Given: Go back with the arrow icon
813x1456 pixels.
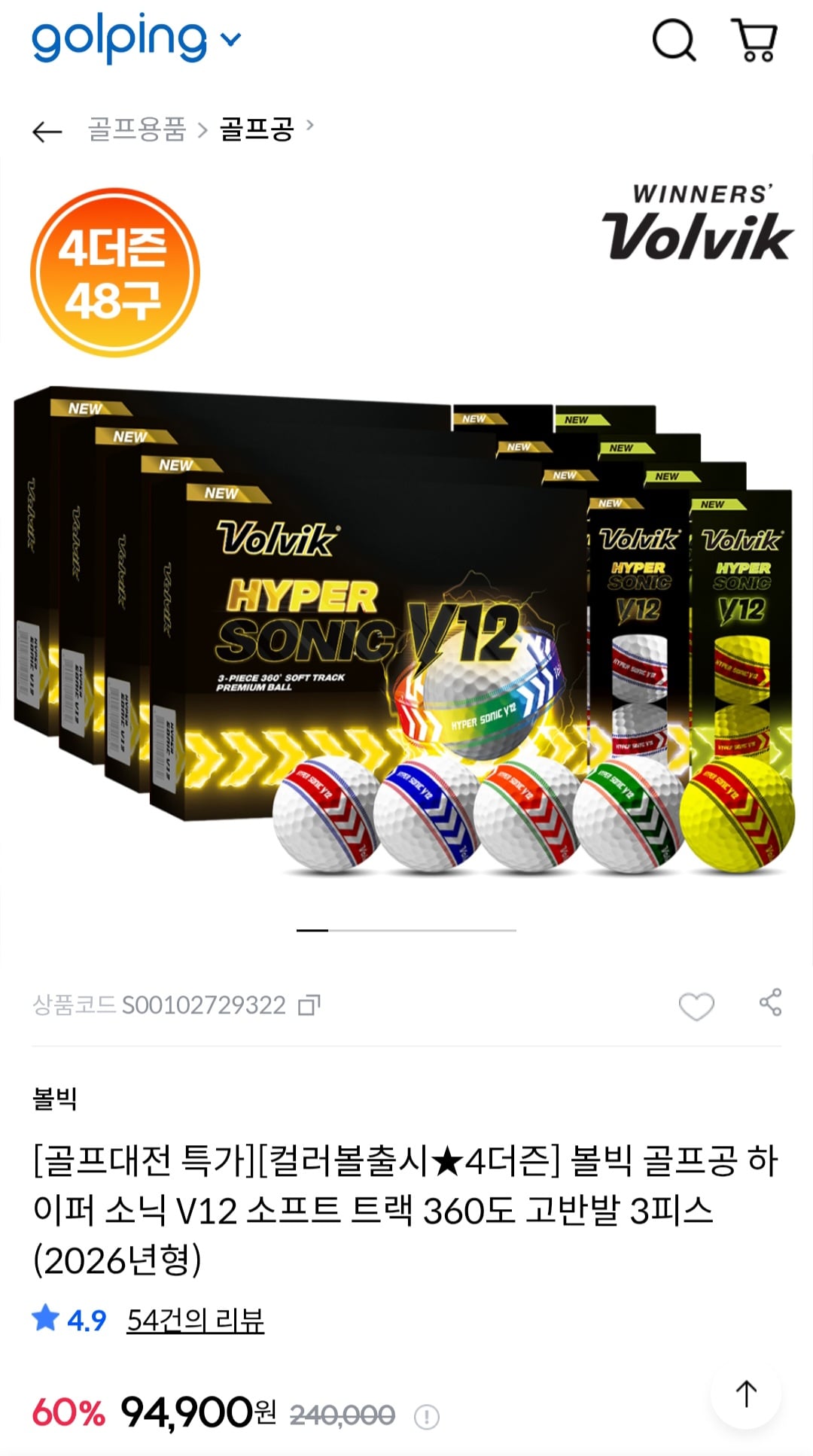Looking at the screenshot, I should 47,132.
